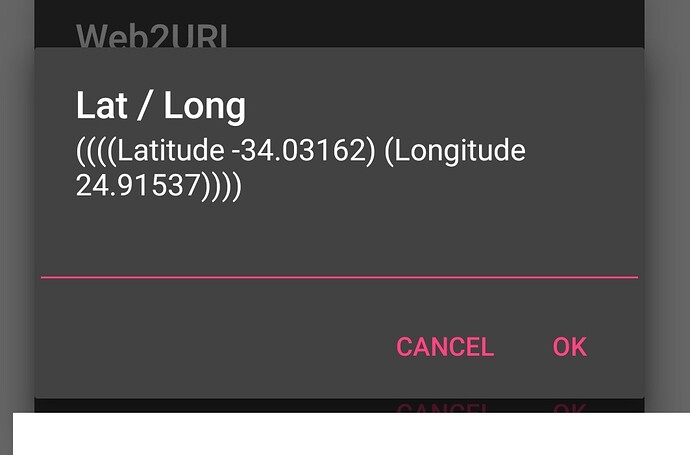This screenshot has height=455, width=690.
Task: Cancel the Lat / Long dialog
Action: click(x=444, y=347)
